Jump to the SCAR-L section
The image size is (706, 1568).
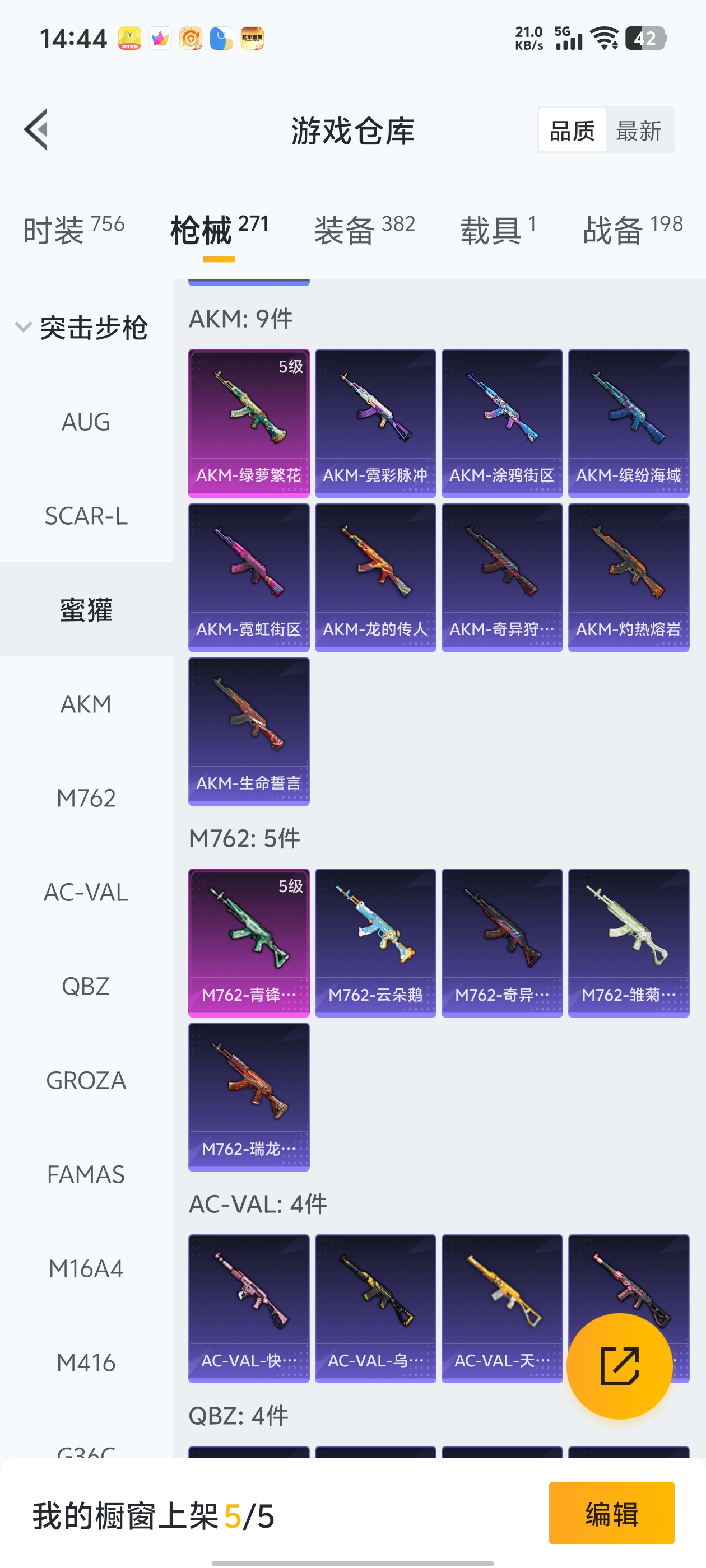pyautogui.click(x=86, y=516)
